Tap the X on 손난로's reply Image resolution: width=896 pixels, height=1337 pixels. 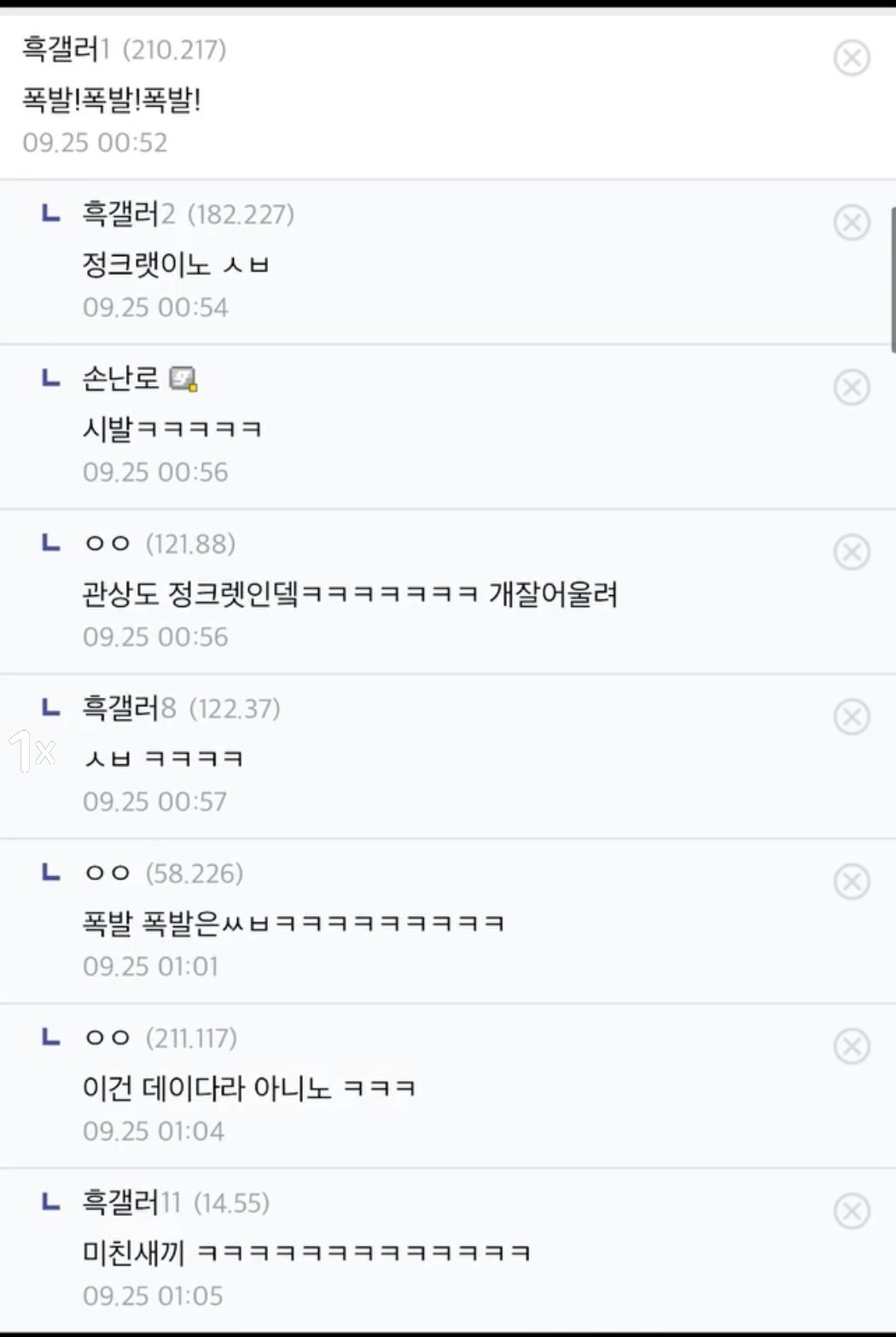coord(851,388)
